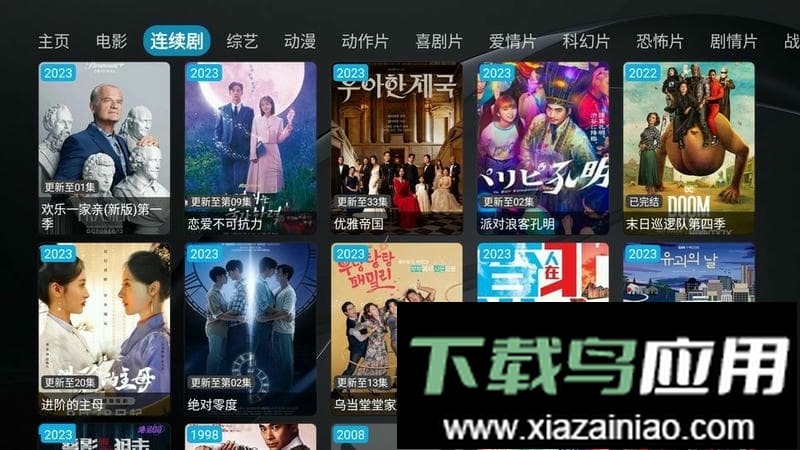The image size is (800, 450).
Task: Open the 科幻片 tab
Action: click(x=586, y=41)
